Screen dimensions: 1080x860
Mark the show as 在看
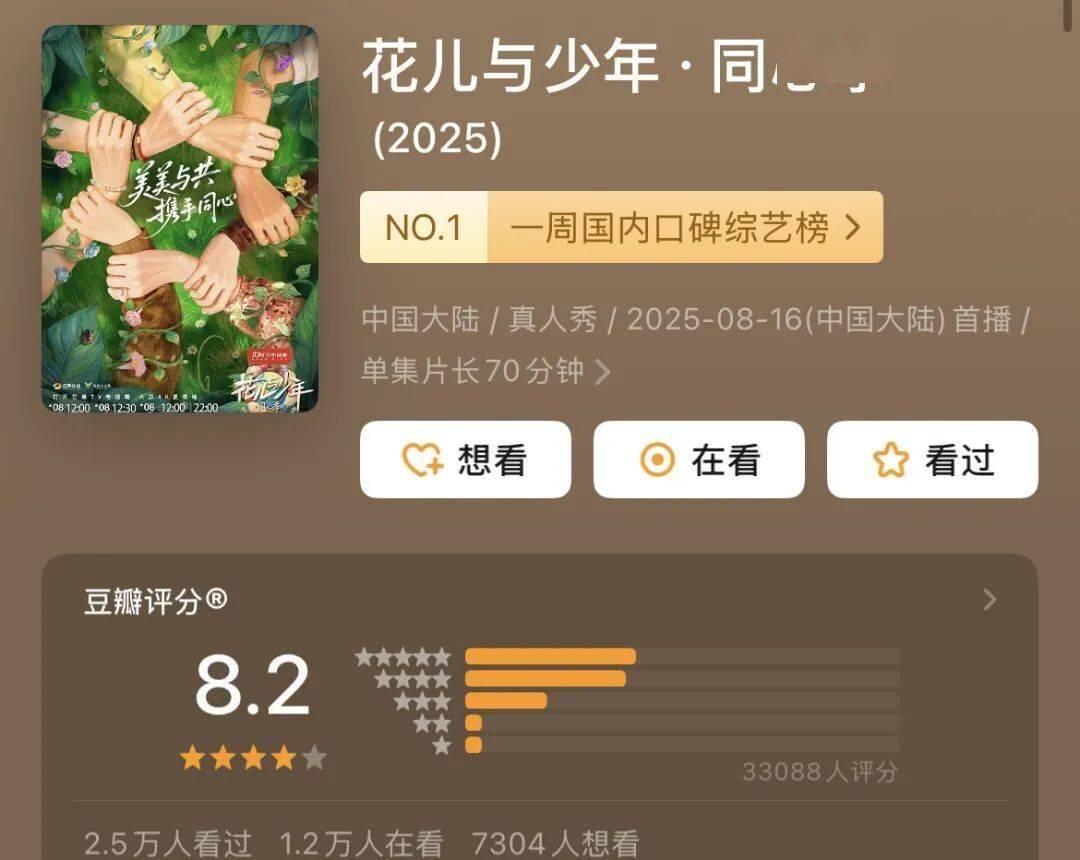(x=699, y=460)
